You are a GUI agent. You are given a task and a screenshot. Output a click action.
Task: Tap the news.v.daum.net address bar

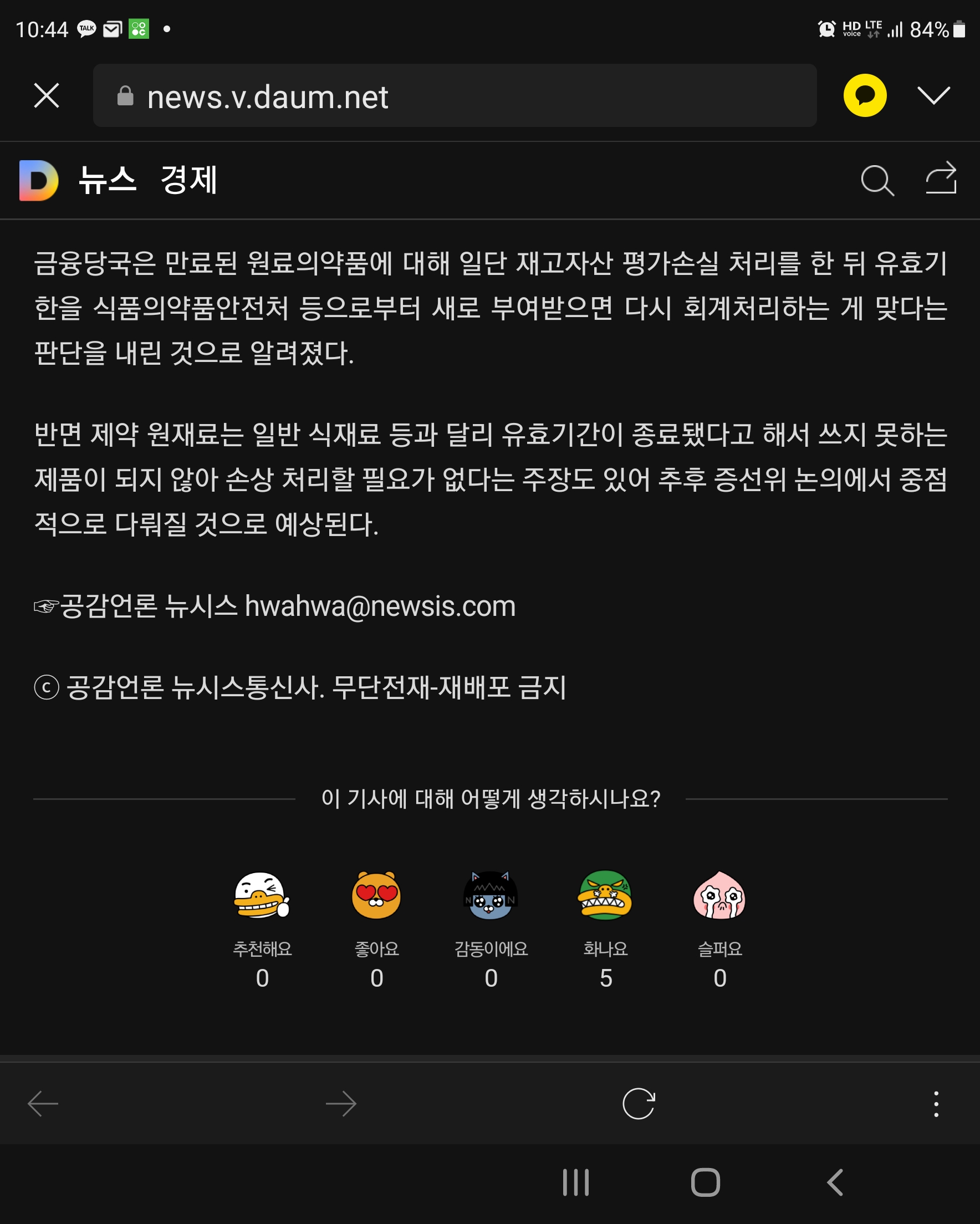click(454, 96)
